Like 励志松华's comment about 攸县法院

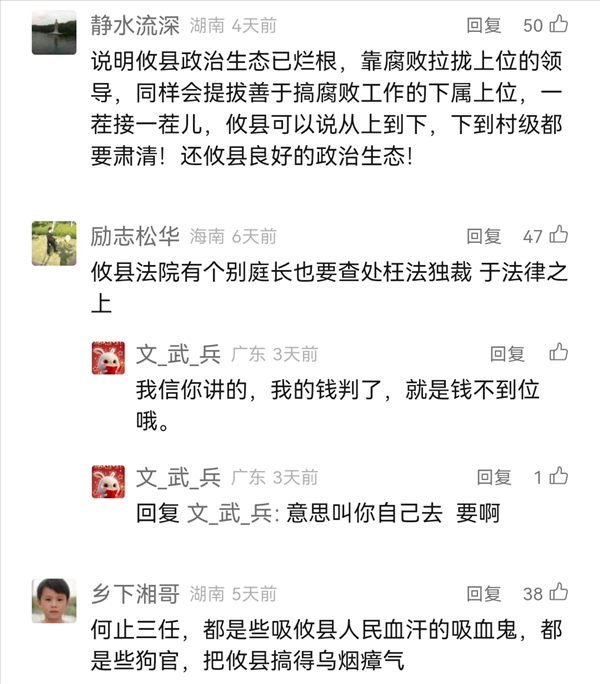pyautogui.click(x=559, y=235)
